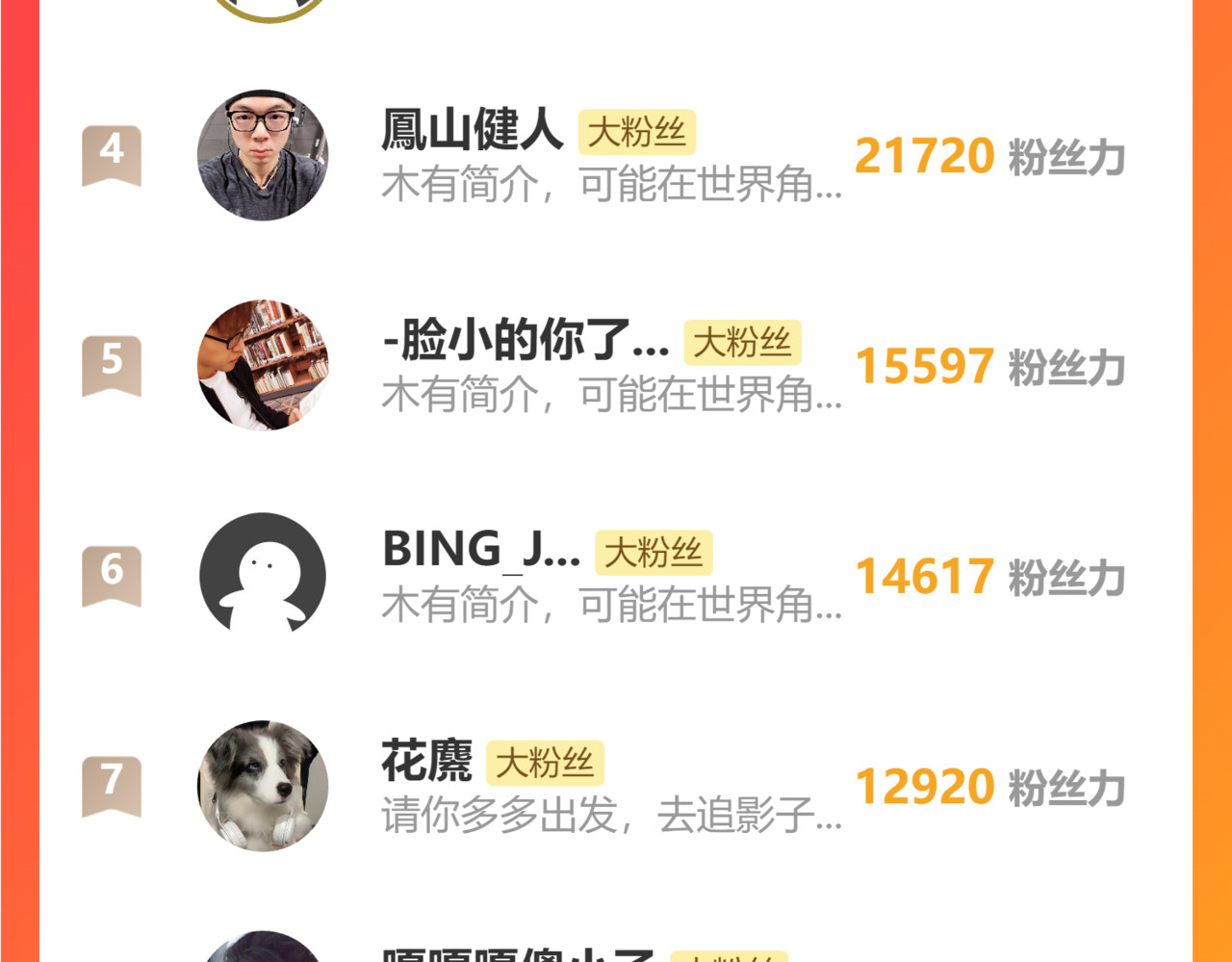View the rank 5 fan -脸小的你了

(x=525, y=341)
